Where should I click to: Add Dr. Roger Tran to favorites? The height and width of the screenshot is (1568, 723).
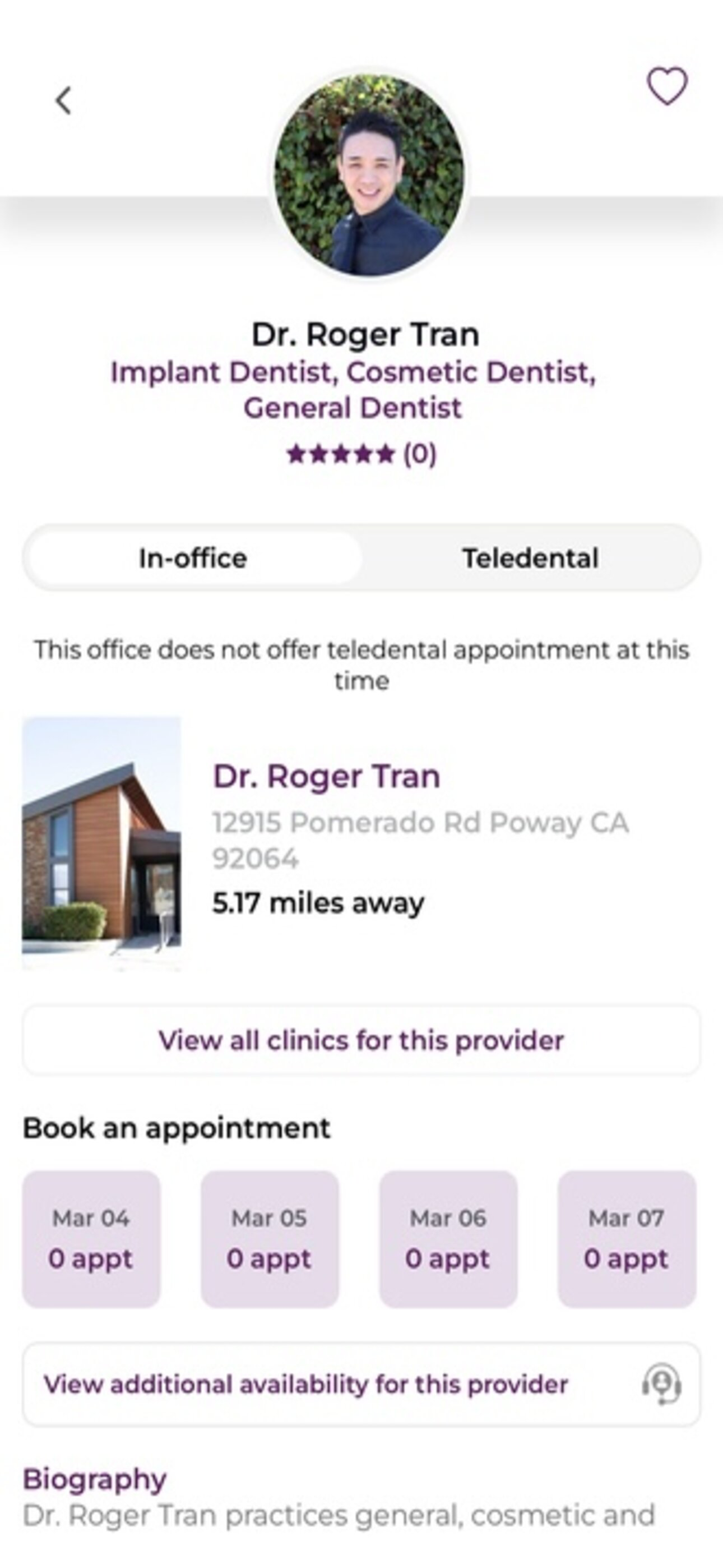666,86
